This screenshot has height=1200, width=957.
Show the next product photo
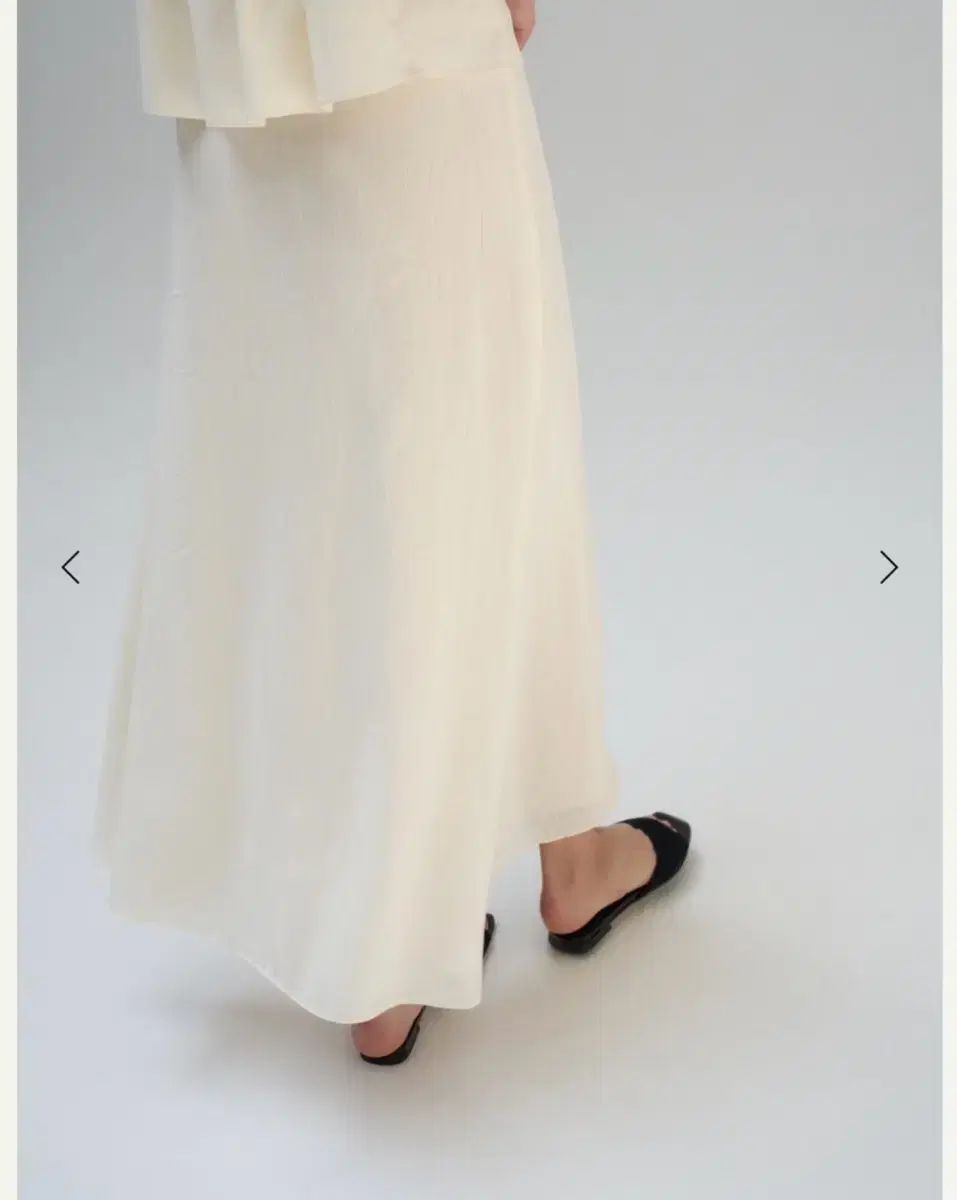[888, 567]
